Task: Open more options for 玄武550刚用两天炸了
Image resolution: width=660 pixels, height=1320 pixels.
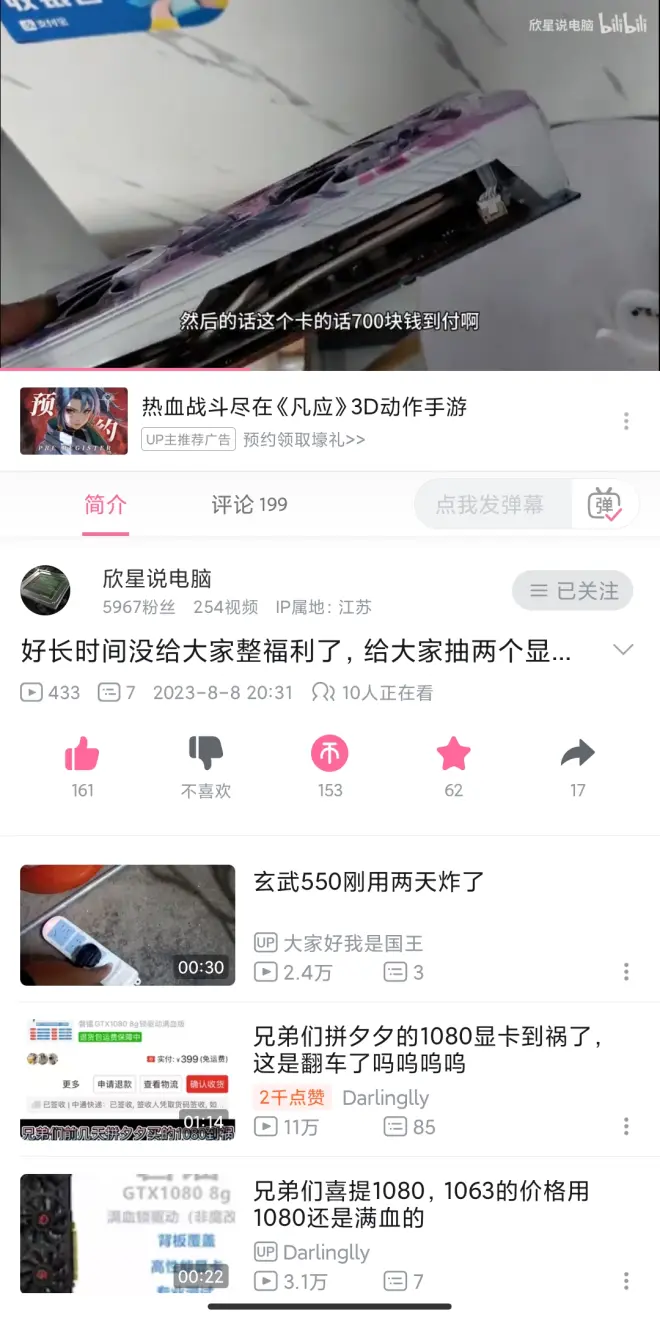Action: click(626, 972)
